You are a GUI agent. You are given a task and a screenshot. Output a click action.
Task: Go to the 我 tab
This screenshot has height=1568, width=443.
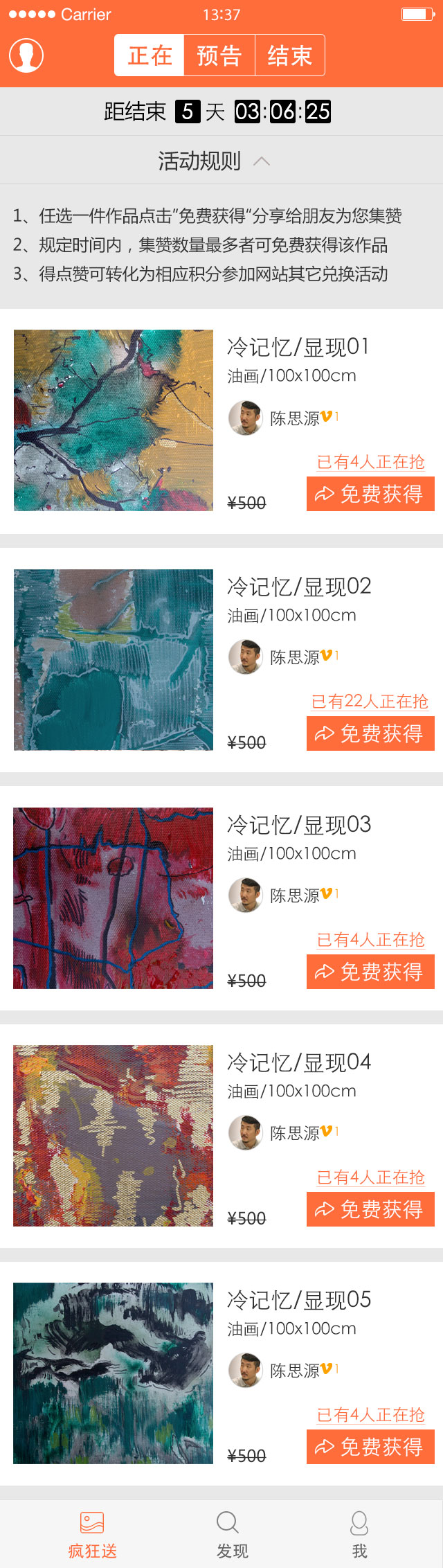coord(359,1533)
